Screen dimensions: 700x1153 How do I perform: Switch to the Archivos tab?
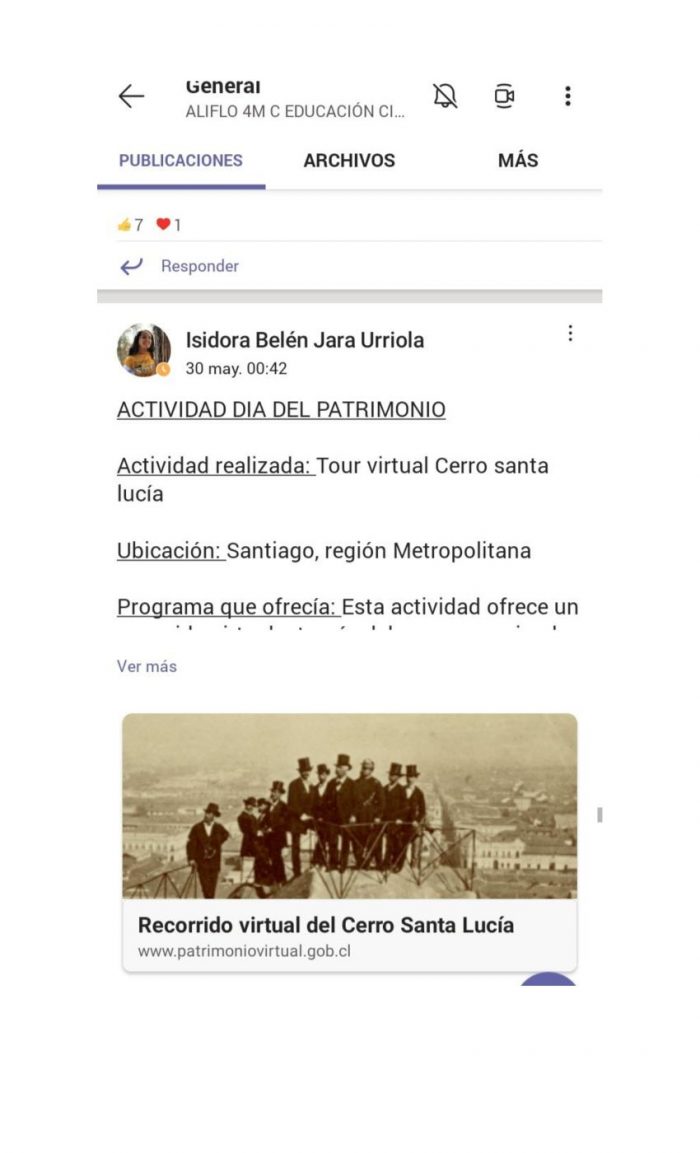[349, 160]
